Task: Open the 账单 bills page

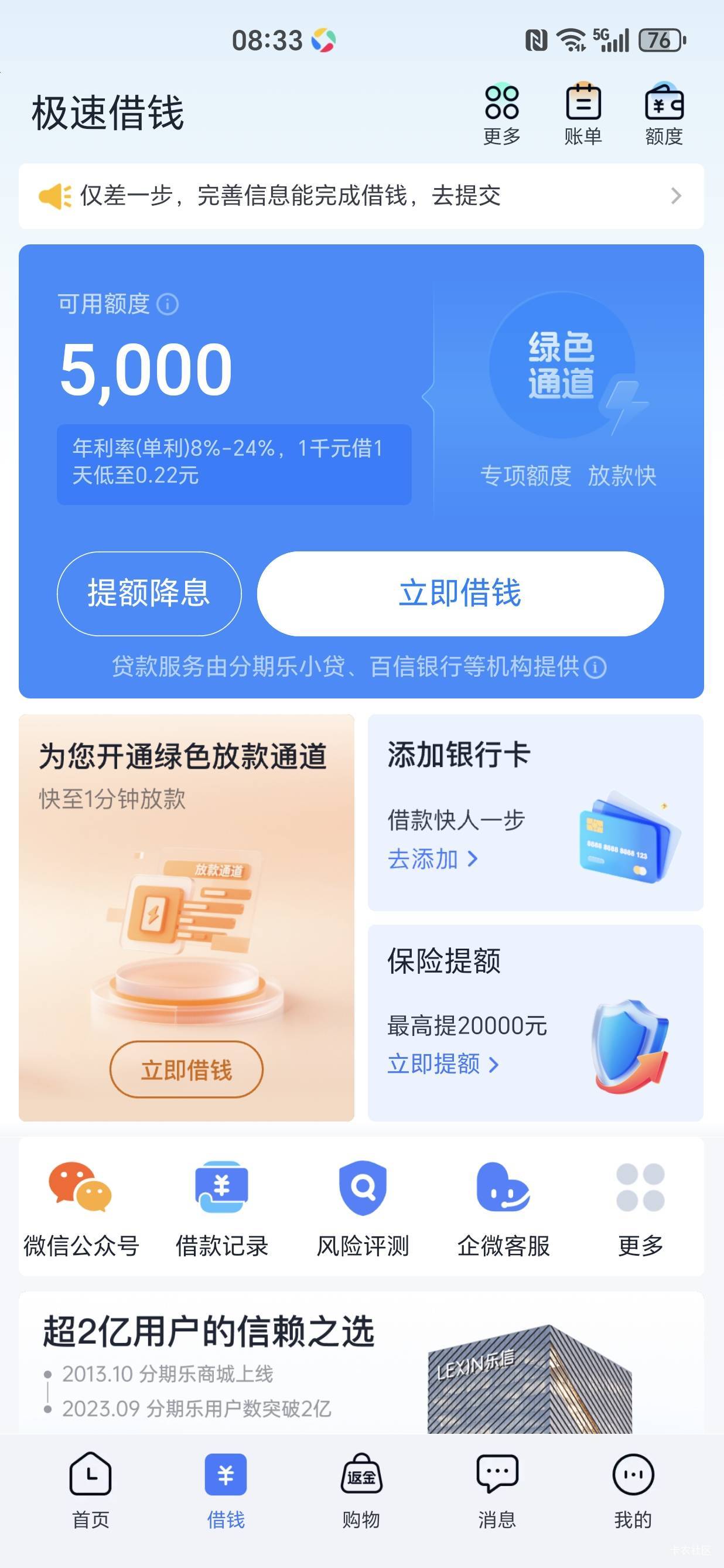Action: 583,114
